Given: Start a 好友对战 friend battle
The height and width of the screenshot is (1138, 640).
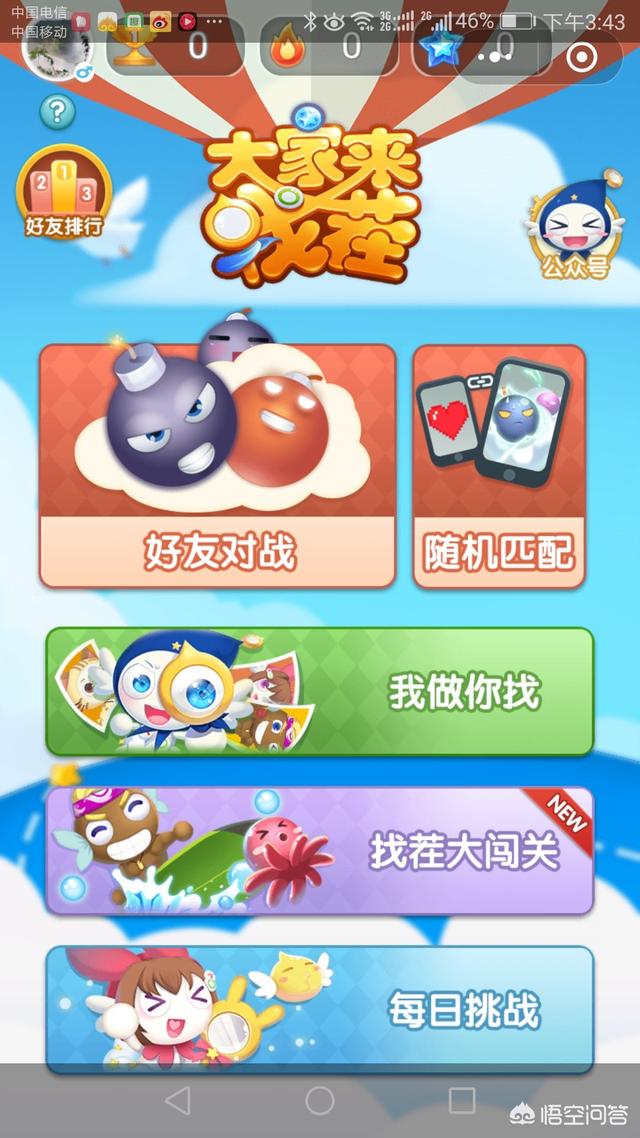Looking at the screenshot, I should tap(218, 466).
